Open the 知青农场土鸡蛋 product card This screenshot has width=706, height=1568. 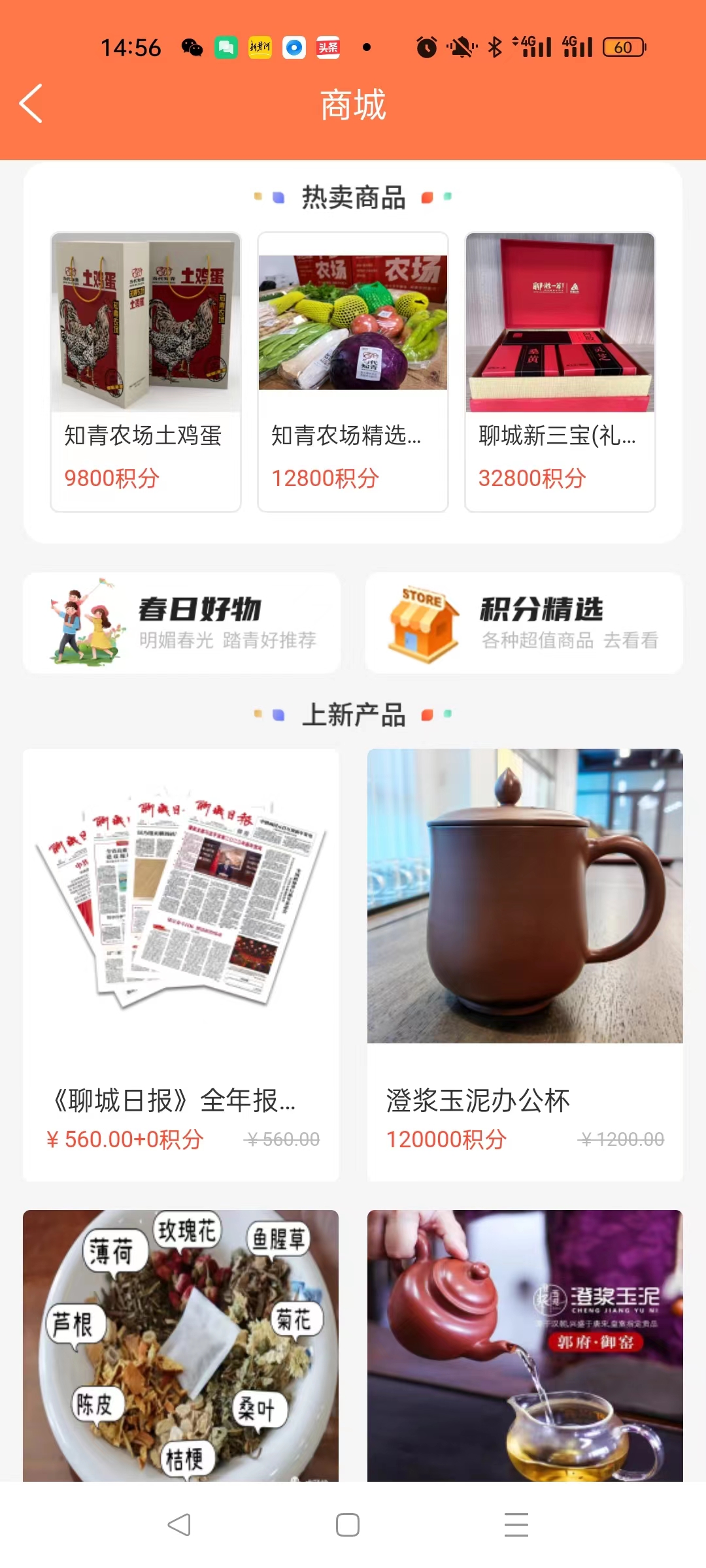pyautogui.click(x=146, y=371)
